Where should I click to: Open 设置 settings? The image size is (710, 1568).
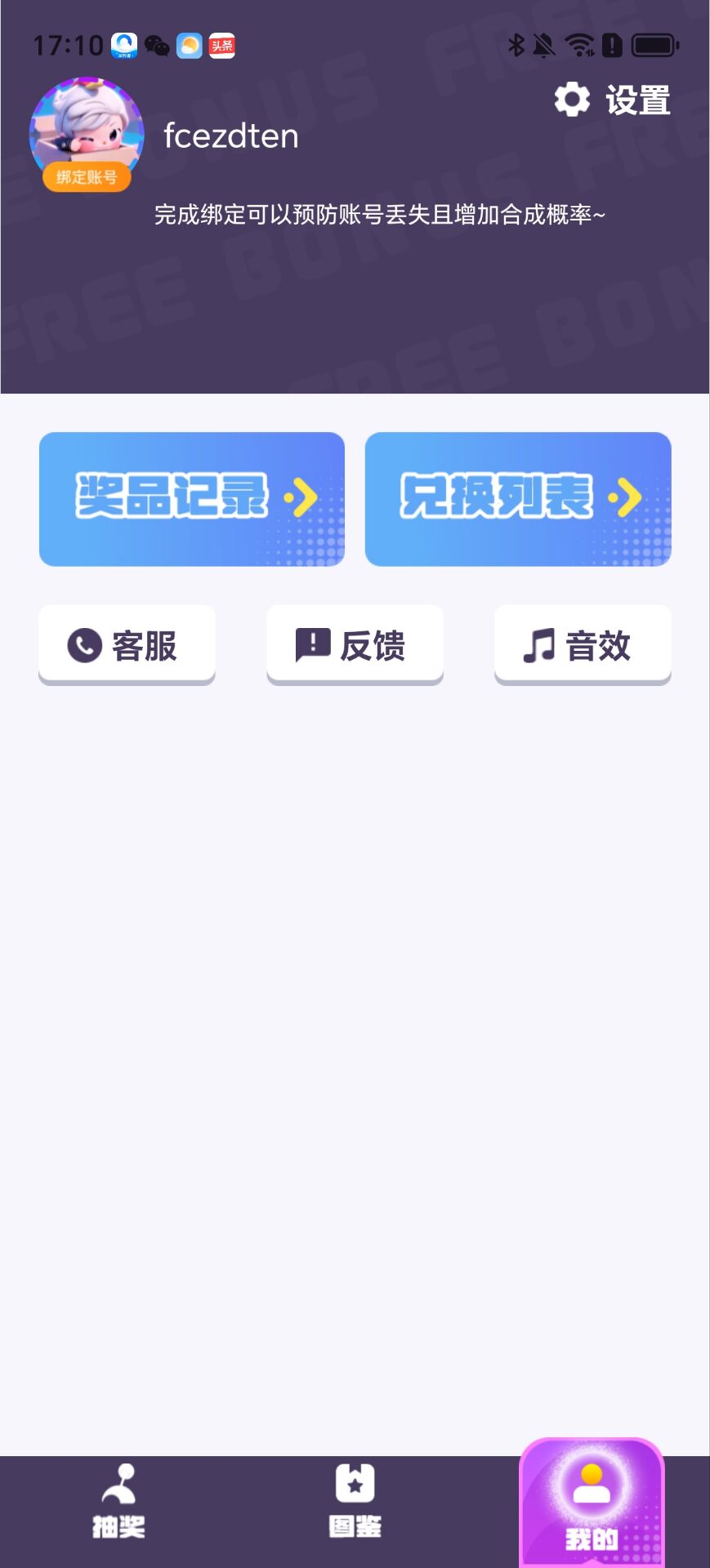[613, 100]
